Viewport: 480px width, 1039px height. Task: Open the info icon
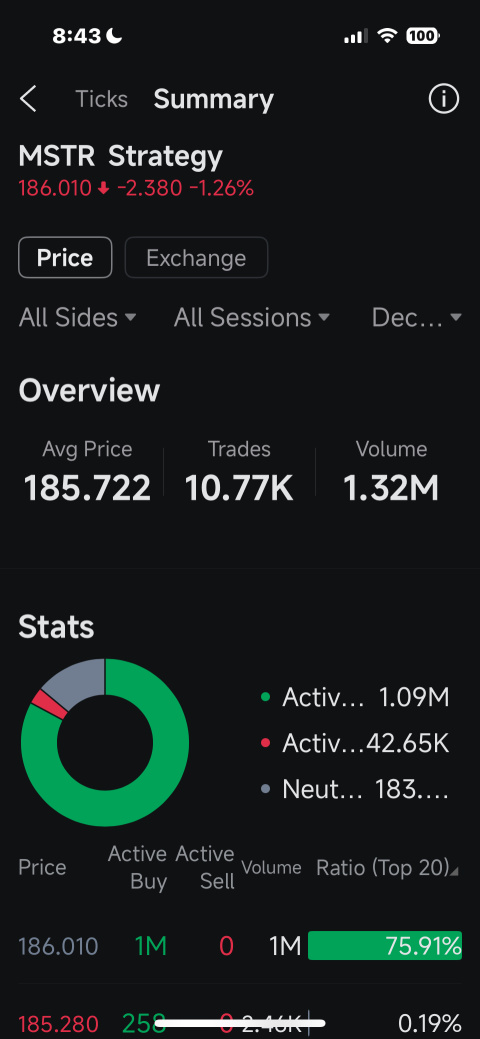(x=444, y=99)
